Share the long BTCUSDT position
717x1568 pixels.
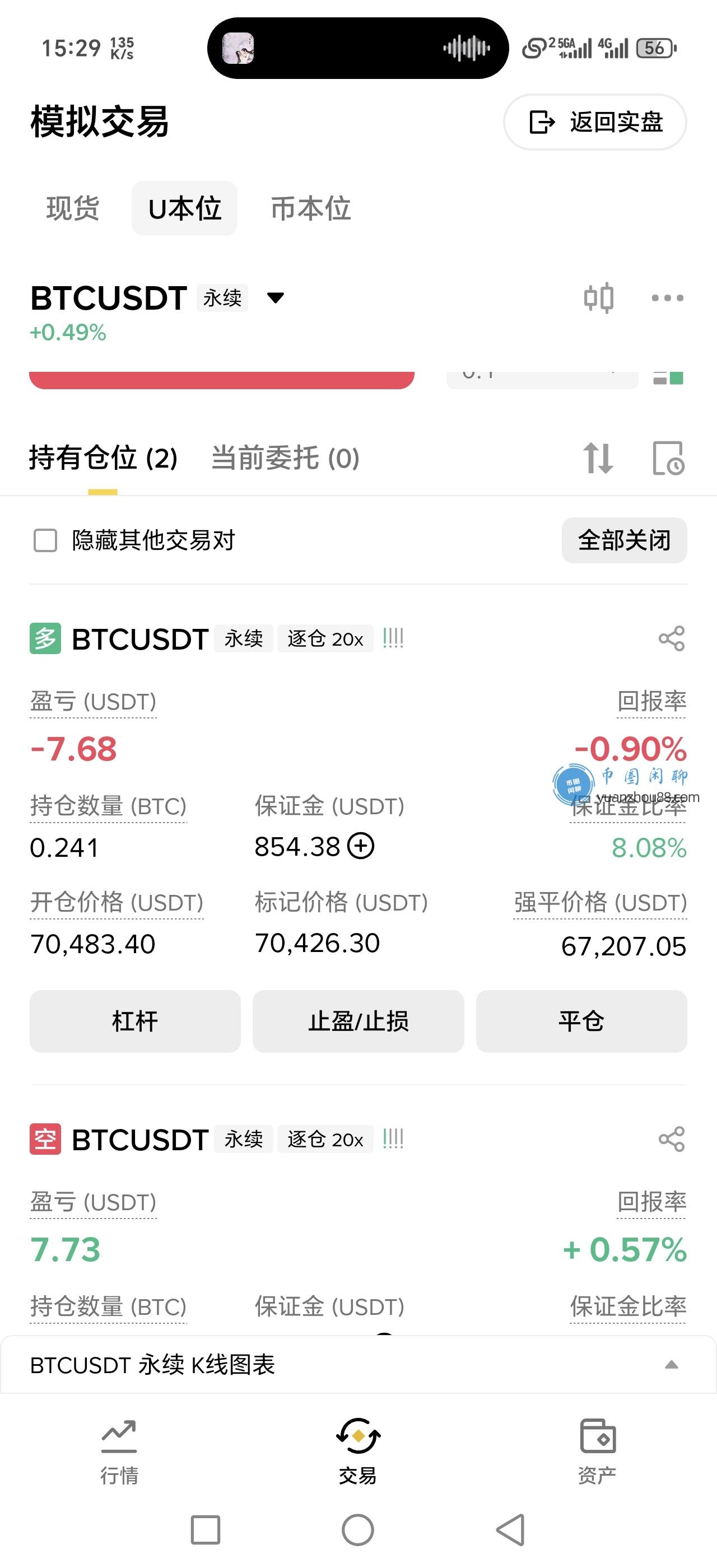(x=672, y=638)
